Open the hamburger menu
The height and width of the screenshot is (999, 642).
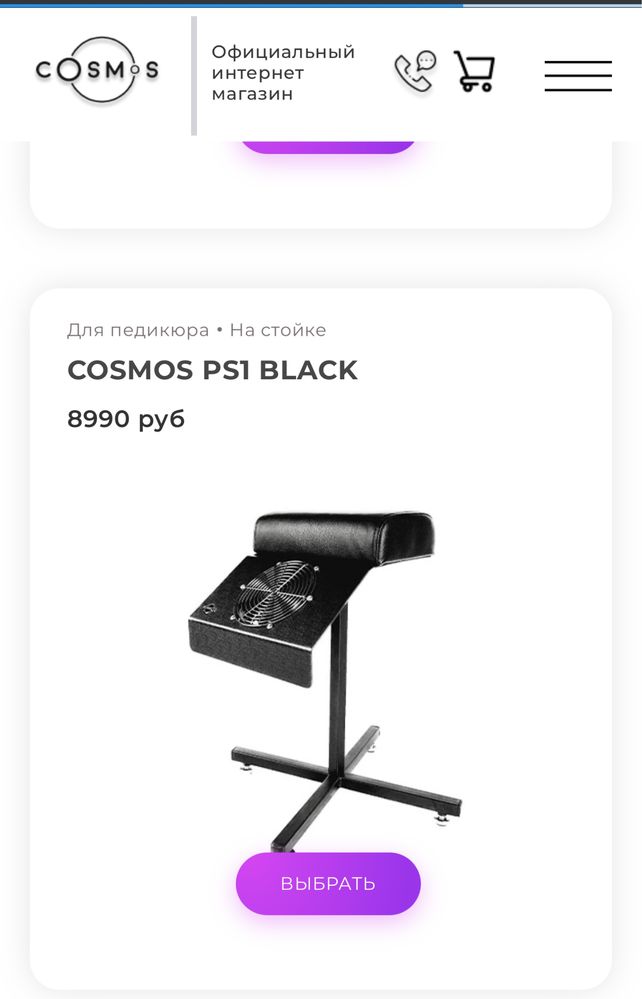coord(578,75)
